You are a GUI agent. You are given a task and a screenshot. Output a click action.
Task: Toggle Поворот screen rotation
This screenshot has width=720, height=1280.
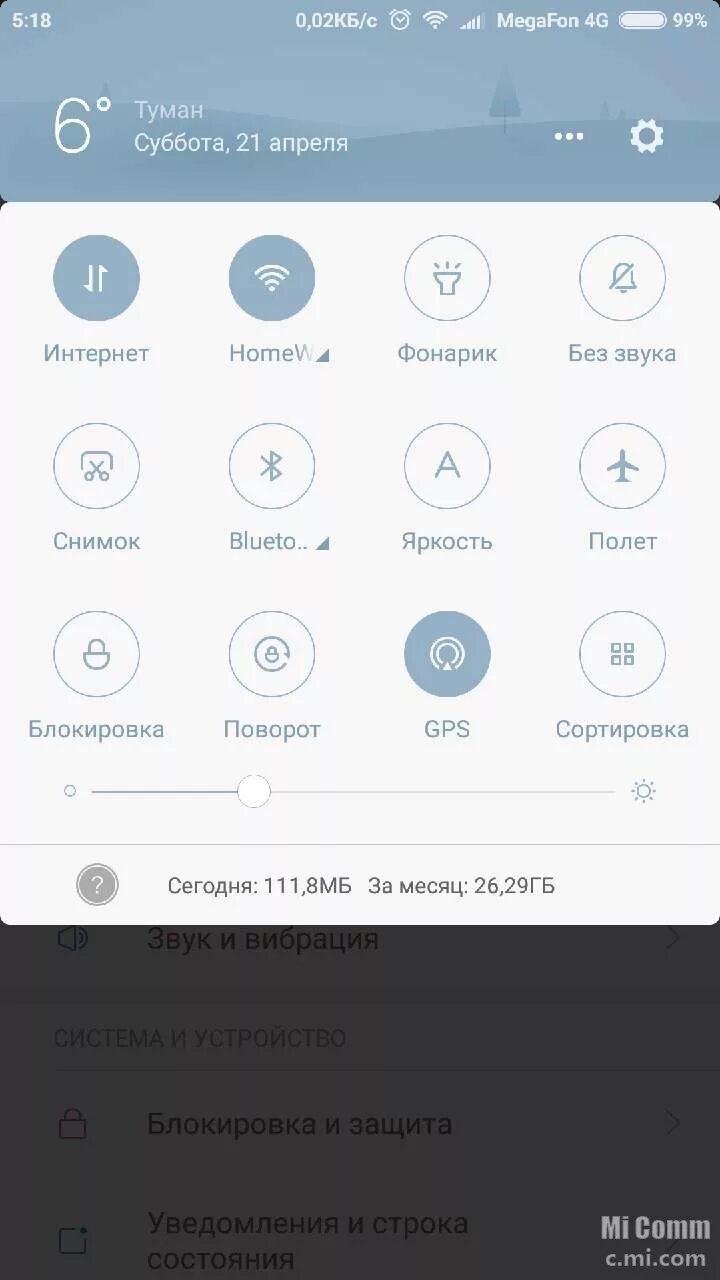tap(272, 654)
